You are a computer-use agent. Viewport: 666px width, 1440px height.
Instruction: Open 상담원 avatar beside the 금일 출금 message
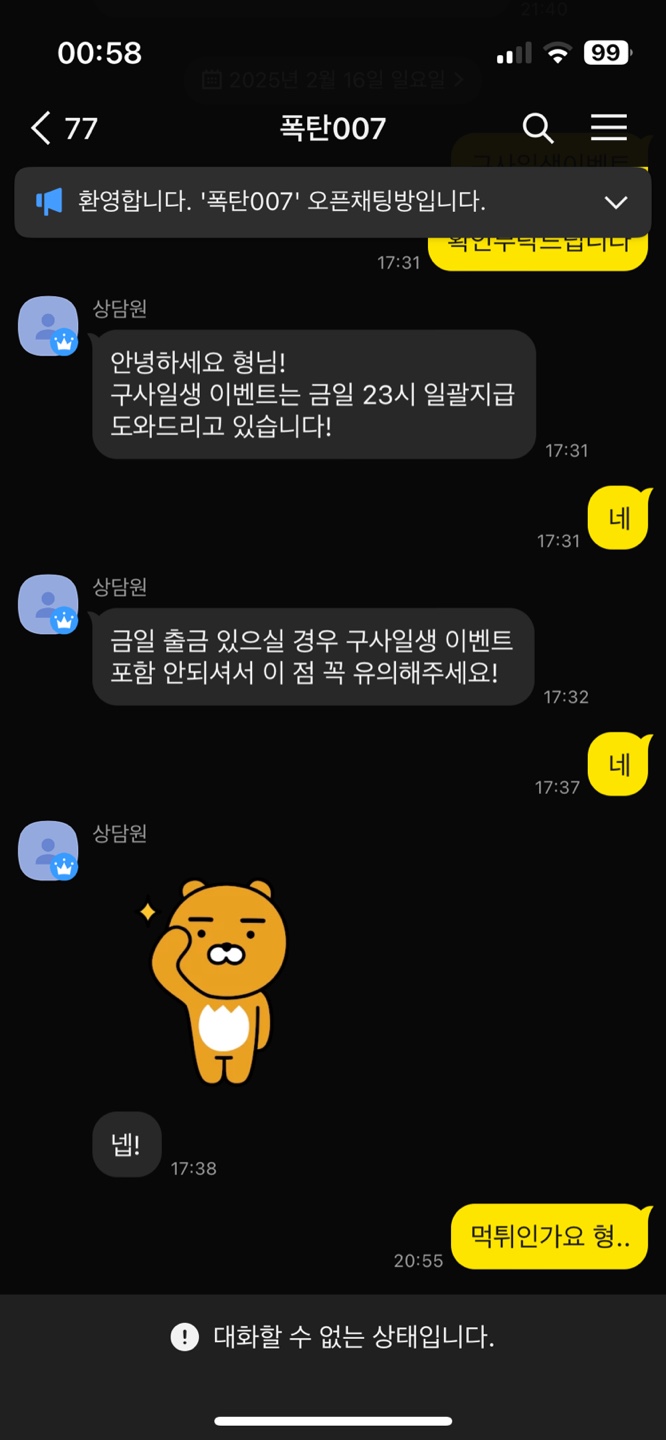click(x=48, y=604)
